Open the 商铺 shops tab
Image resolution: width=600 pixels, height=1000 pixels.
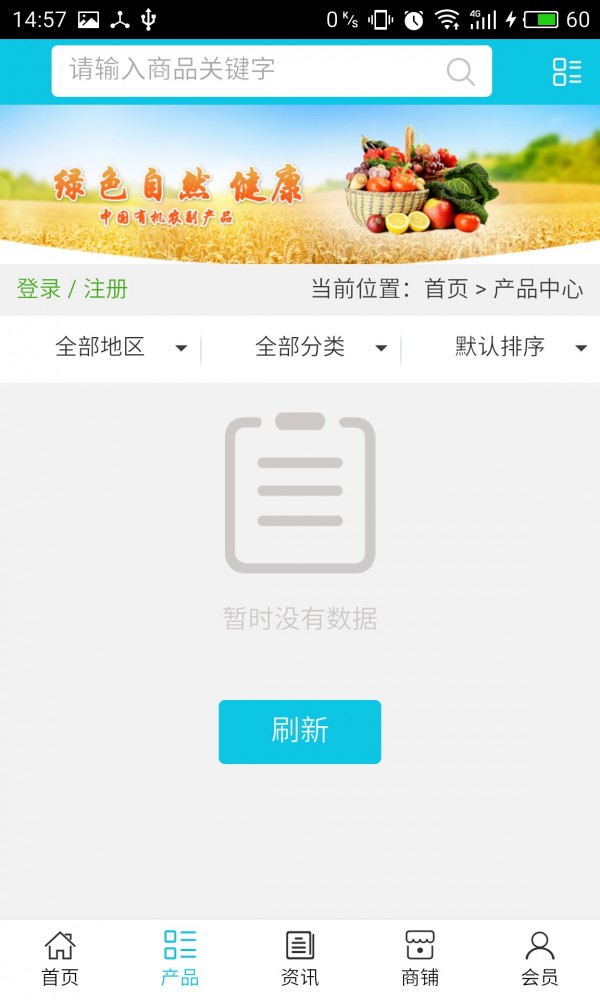click(x=420, y=959)
